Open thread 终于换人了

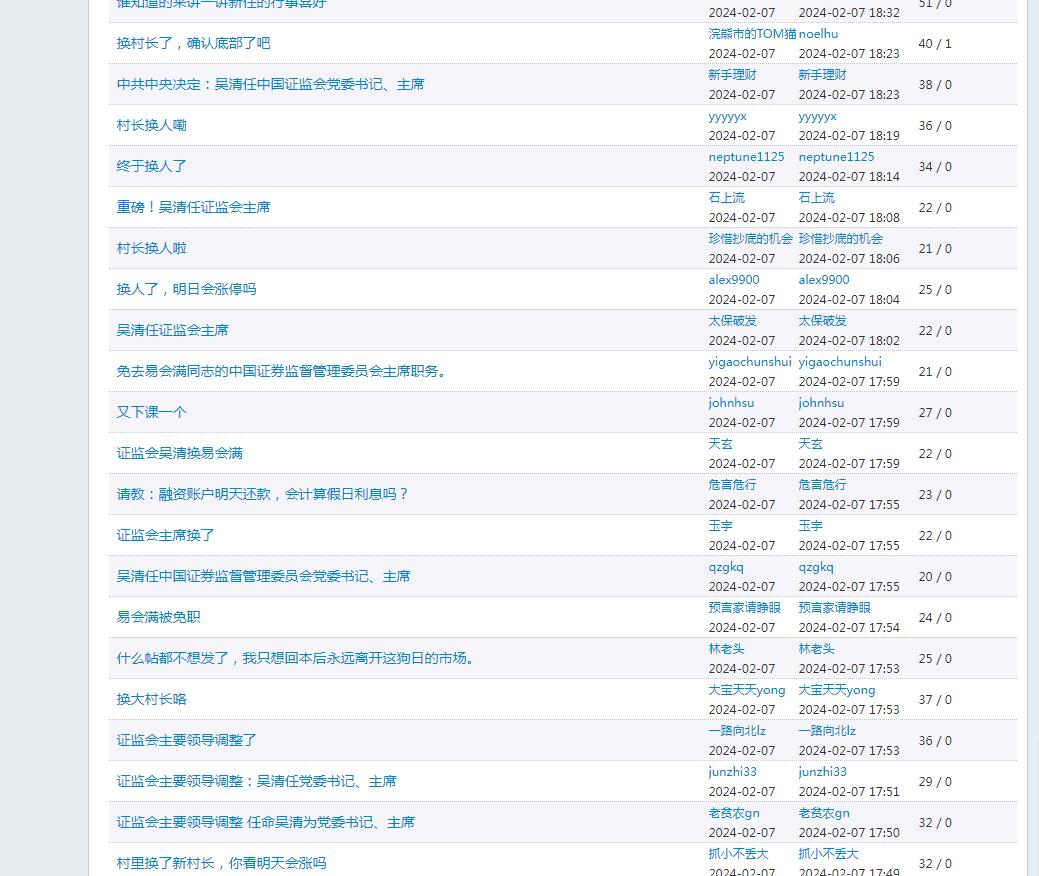point(151,166)
